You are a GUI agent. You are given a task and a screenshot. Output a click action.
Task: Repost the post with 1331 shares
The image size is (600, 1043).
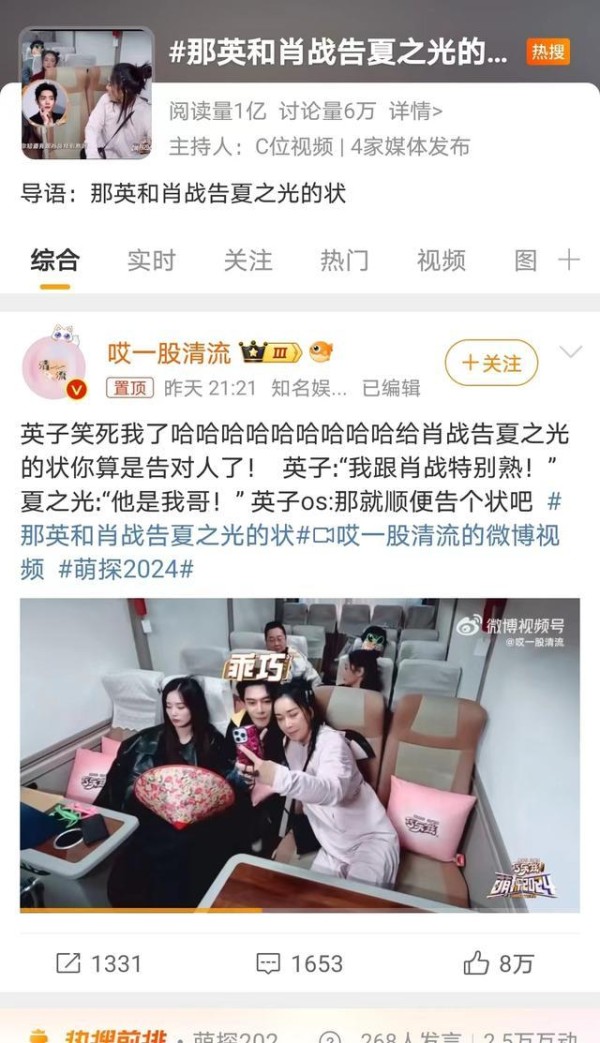(x=98, y=963)
